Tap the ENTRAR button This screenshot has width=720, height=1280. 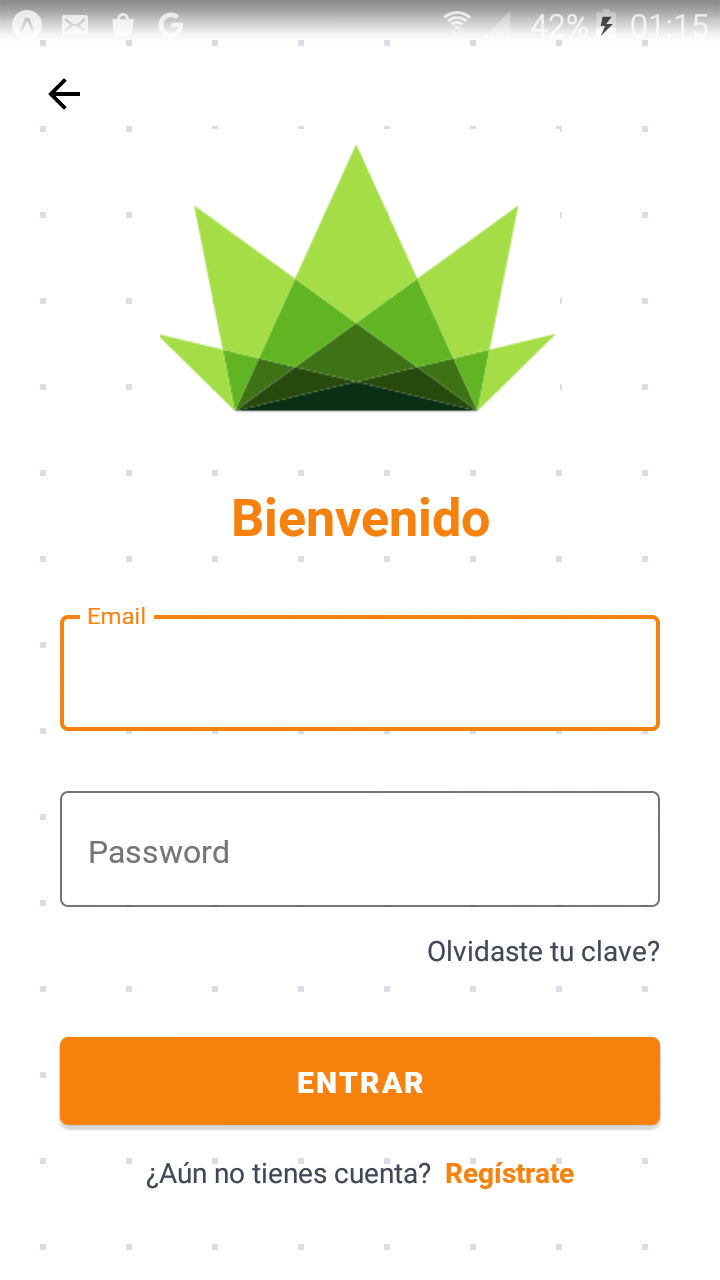360,1082
